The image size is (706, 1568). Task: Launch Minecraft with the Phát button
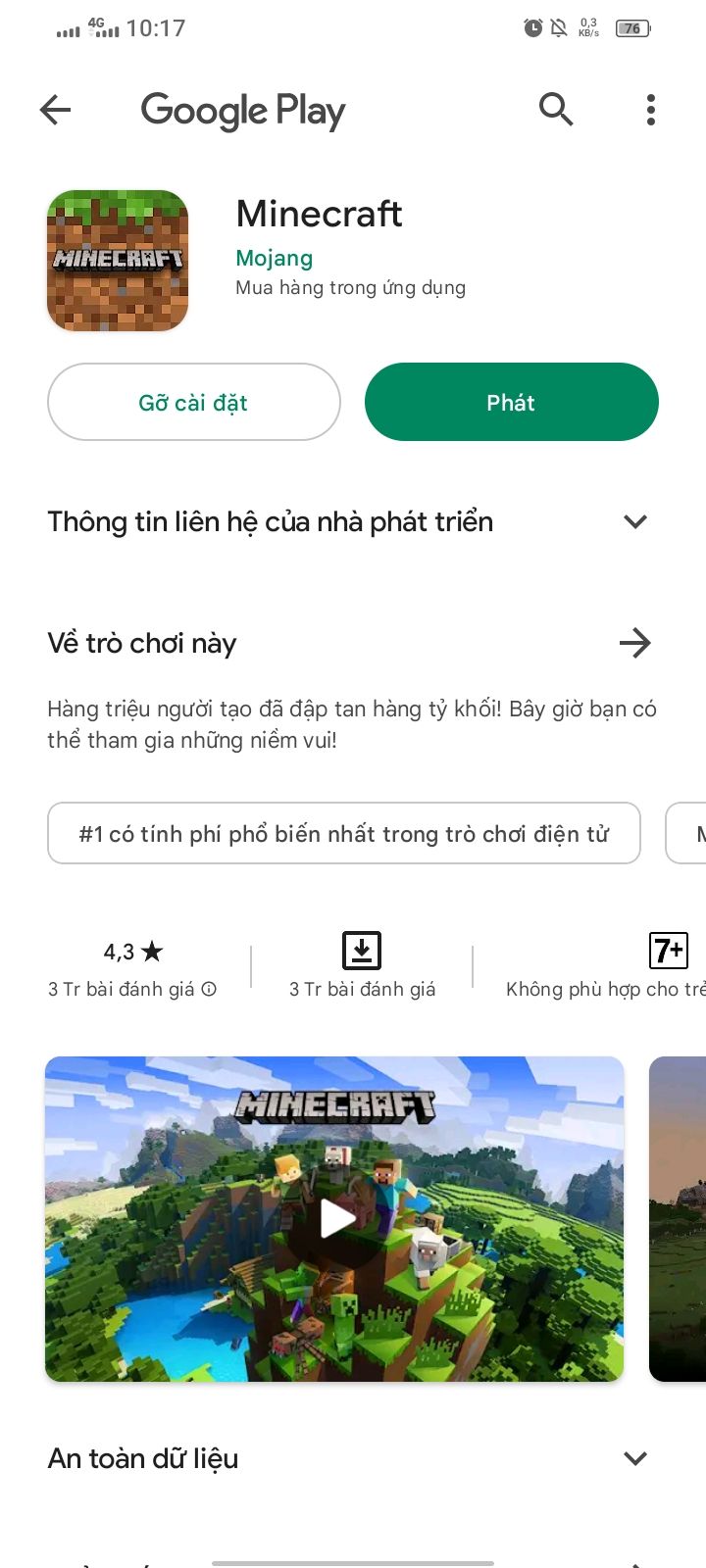pos(511,402)
